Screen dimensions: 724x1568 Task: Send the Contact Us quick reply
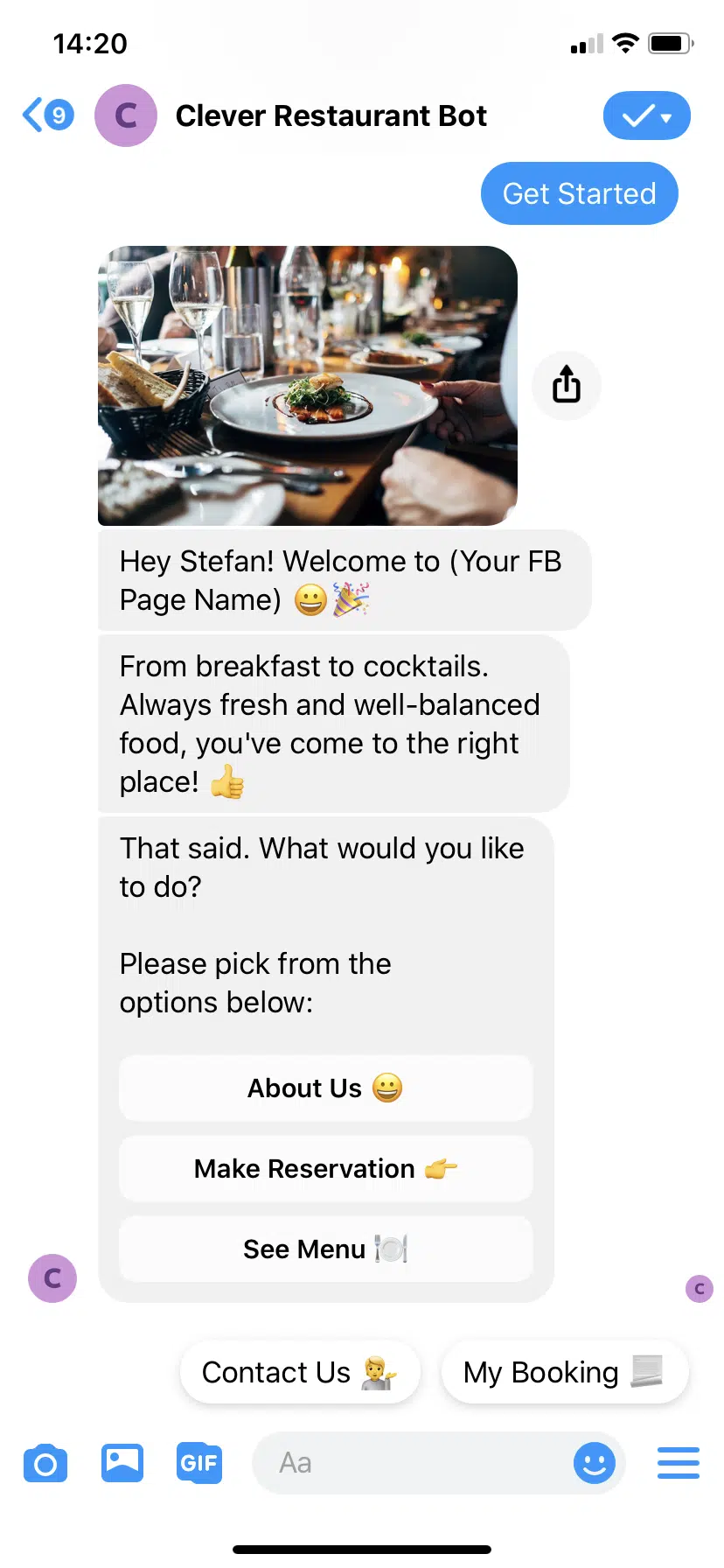point(300,1372)
